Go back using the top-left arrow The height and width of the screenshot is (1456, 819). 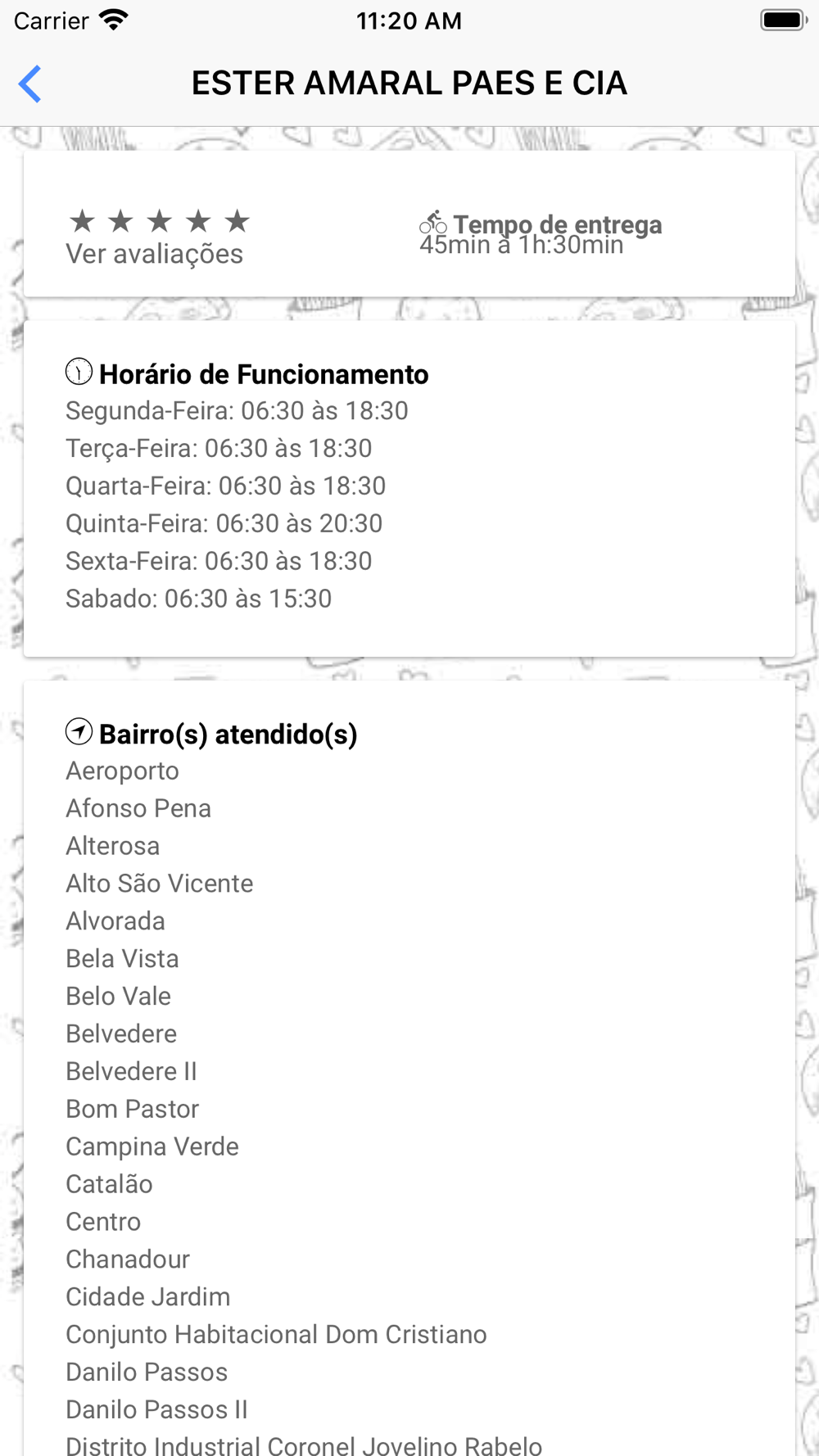[30, 84]
